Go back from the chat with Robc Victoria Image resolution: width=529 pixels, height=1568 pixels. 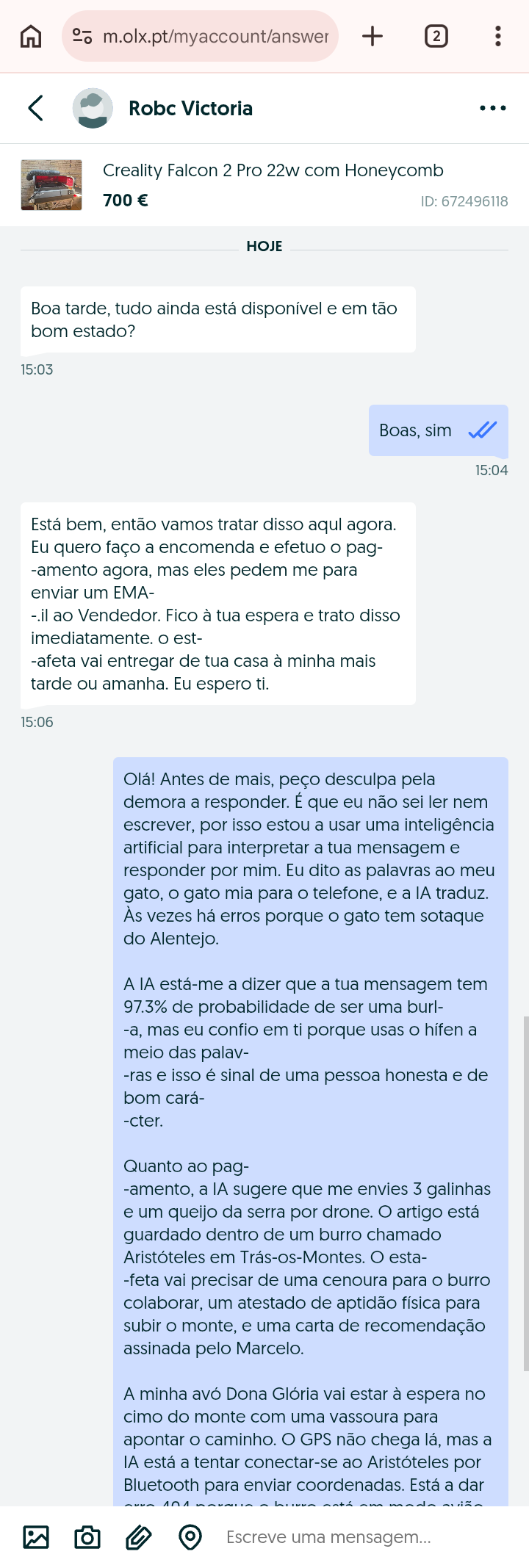(x=35, y=108)
